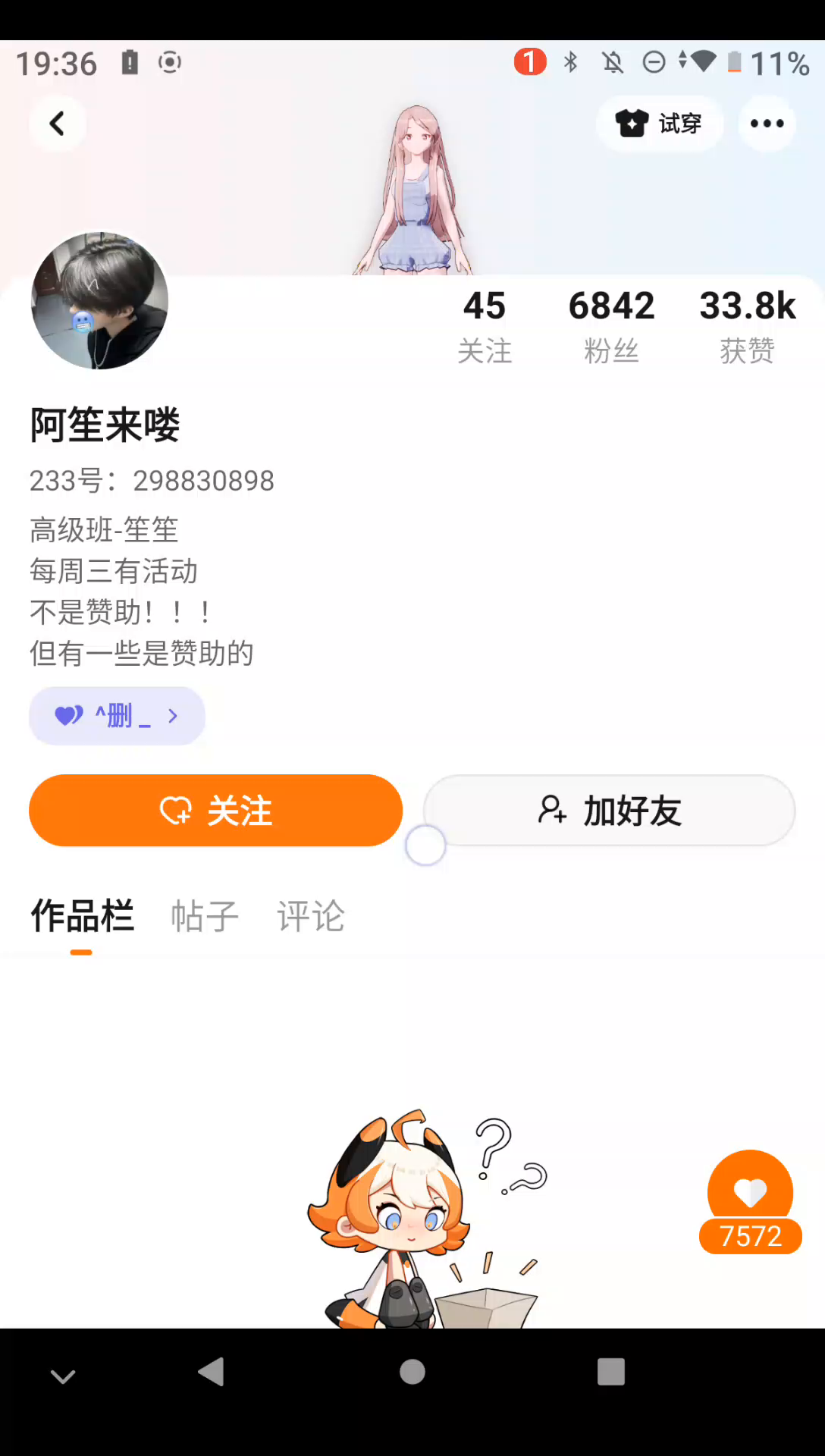Screen dimensions: 825x1456
Task: Tap the system home button
Action: [x=412, y=1371]
